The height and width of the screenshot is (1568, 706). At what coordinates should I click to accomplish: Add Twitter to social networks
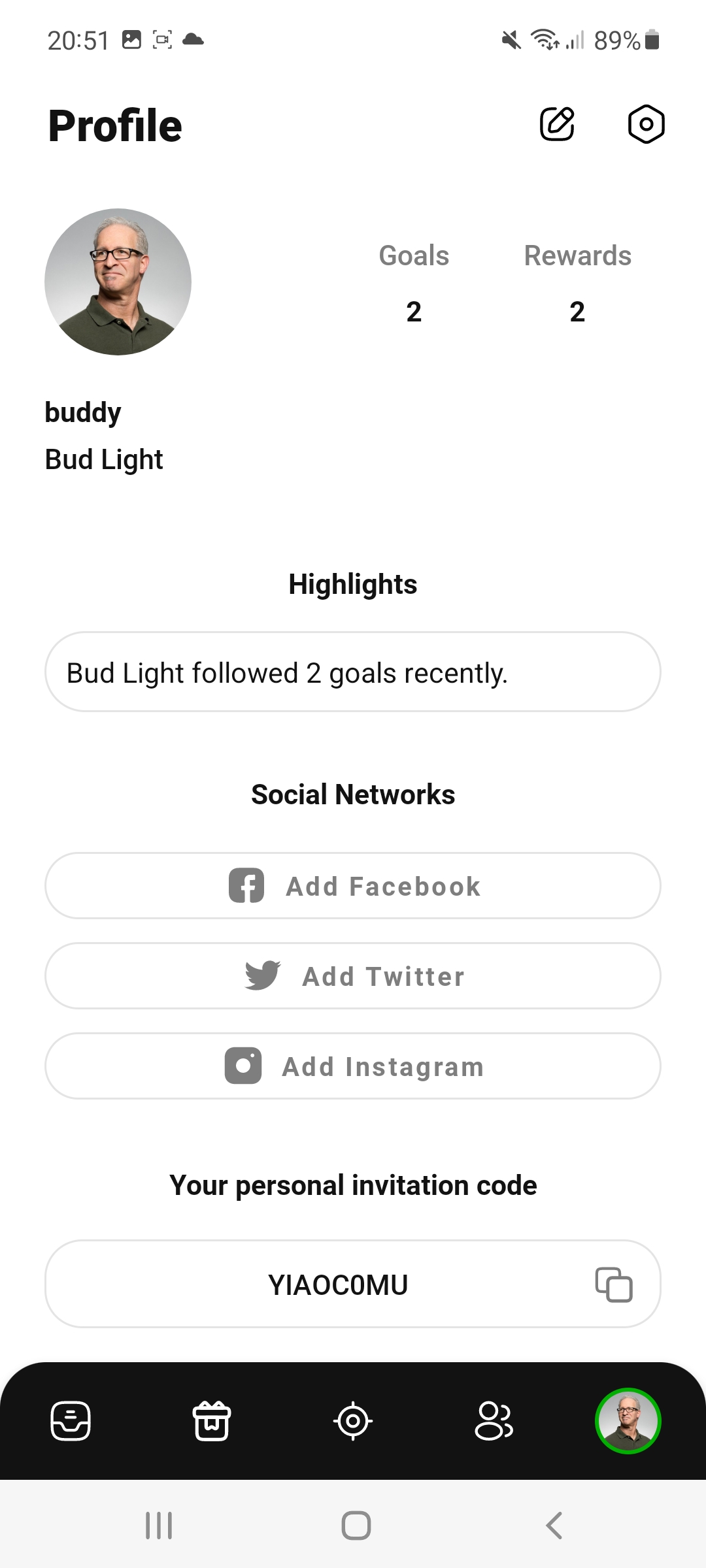[x=353, y=976]
